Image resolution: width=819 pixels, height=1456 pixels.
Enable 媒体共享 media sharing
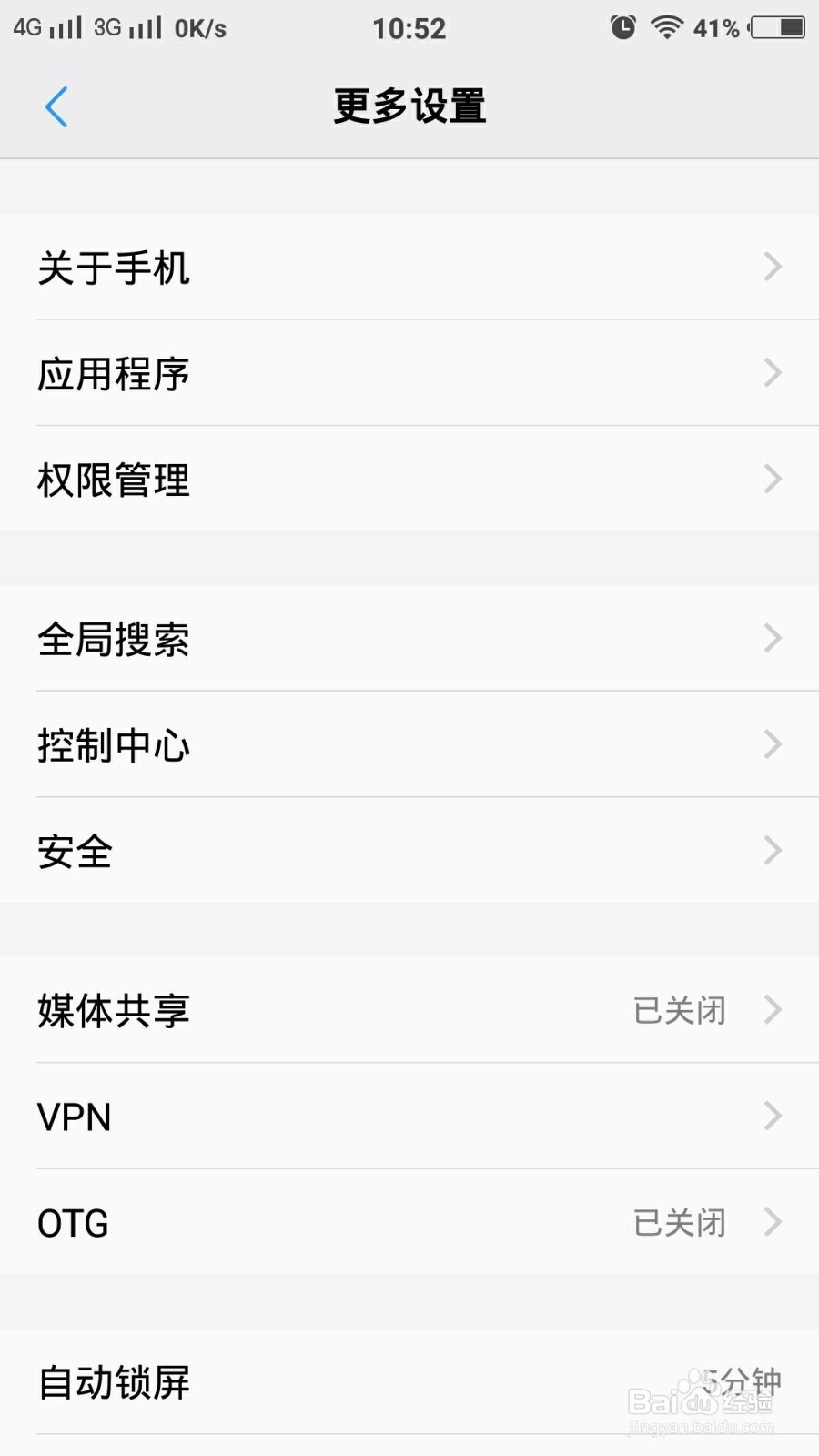click(x=409, y=1010)
